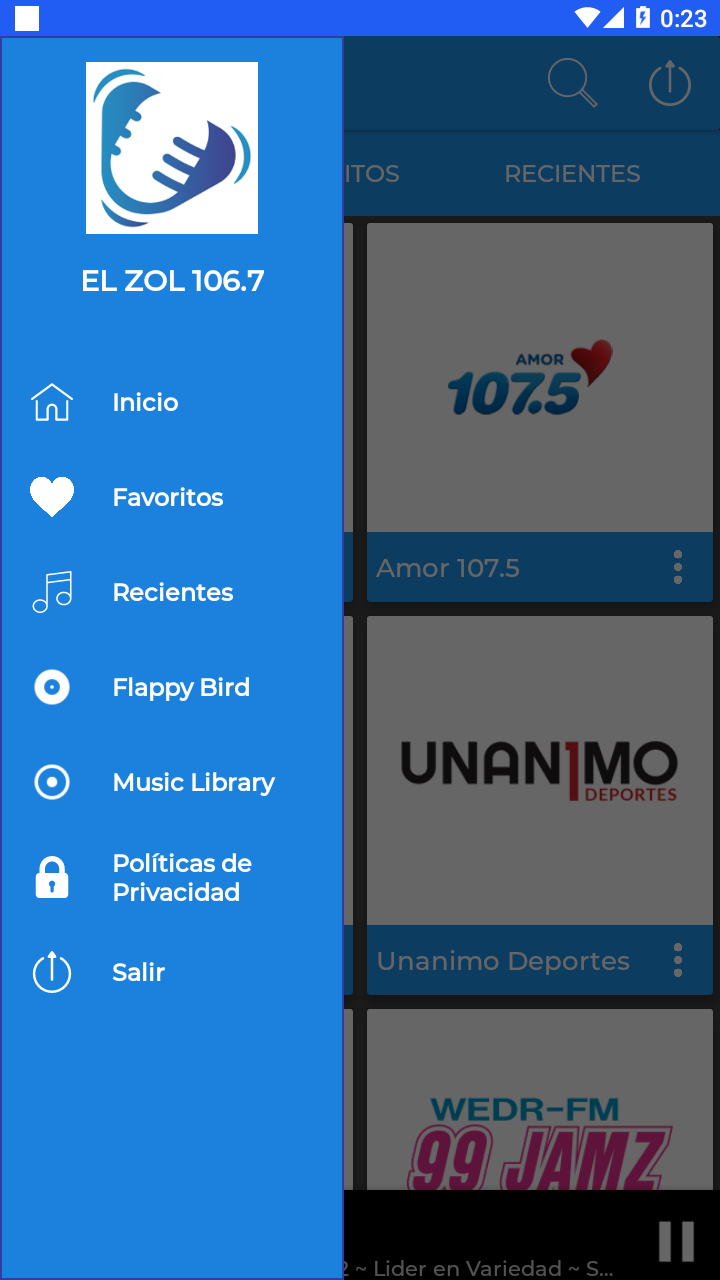Open the overflow menu for Unanimo Deportes
This screenshot has height=1280, width=720.
(677, 960)
